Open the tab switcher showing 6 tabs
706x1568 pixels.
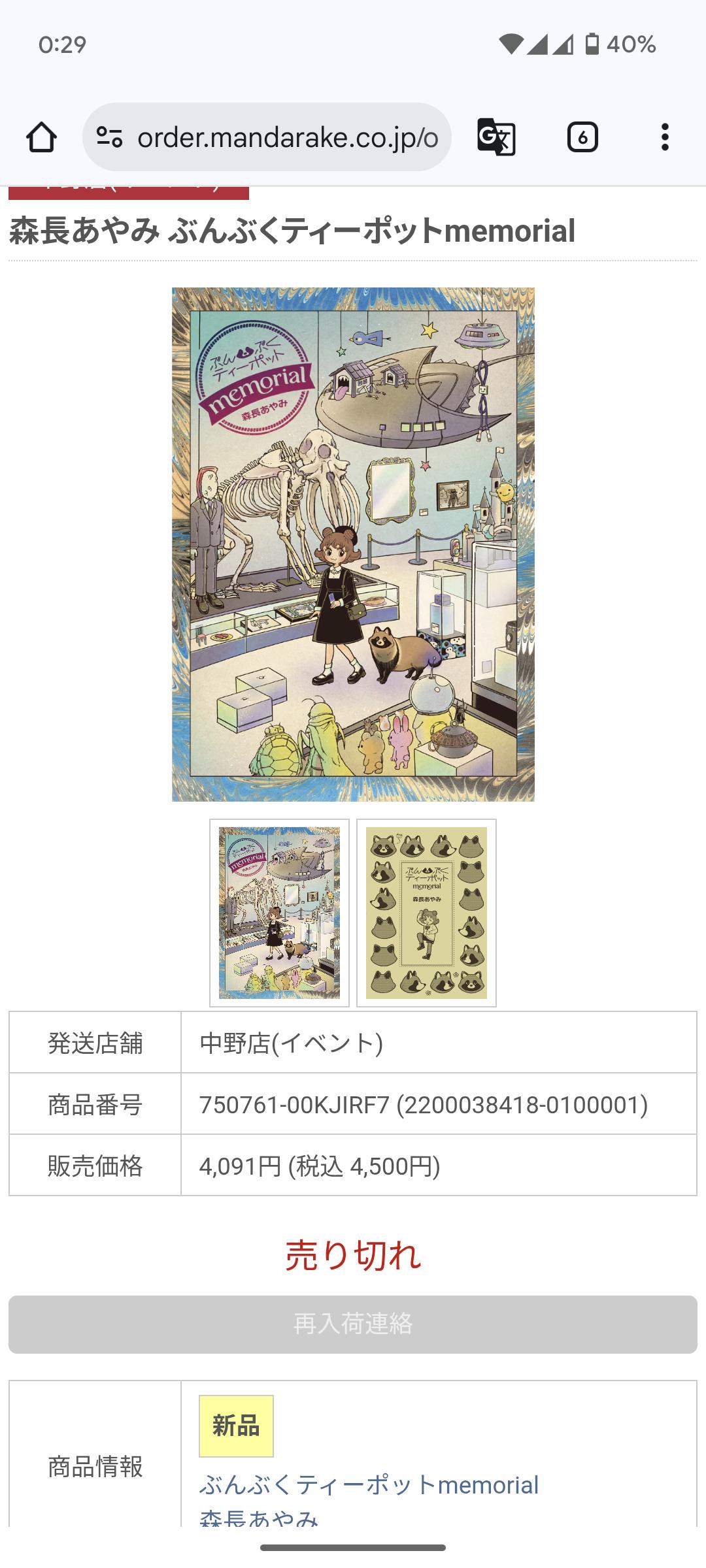(x=582, y=137)
